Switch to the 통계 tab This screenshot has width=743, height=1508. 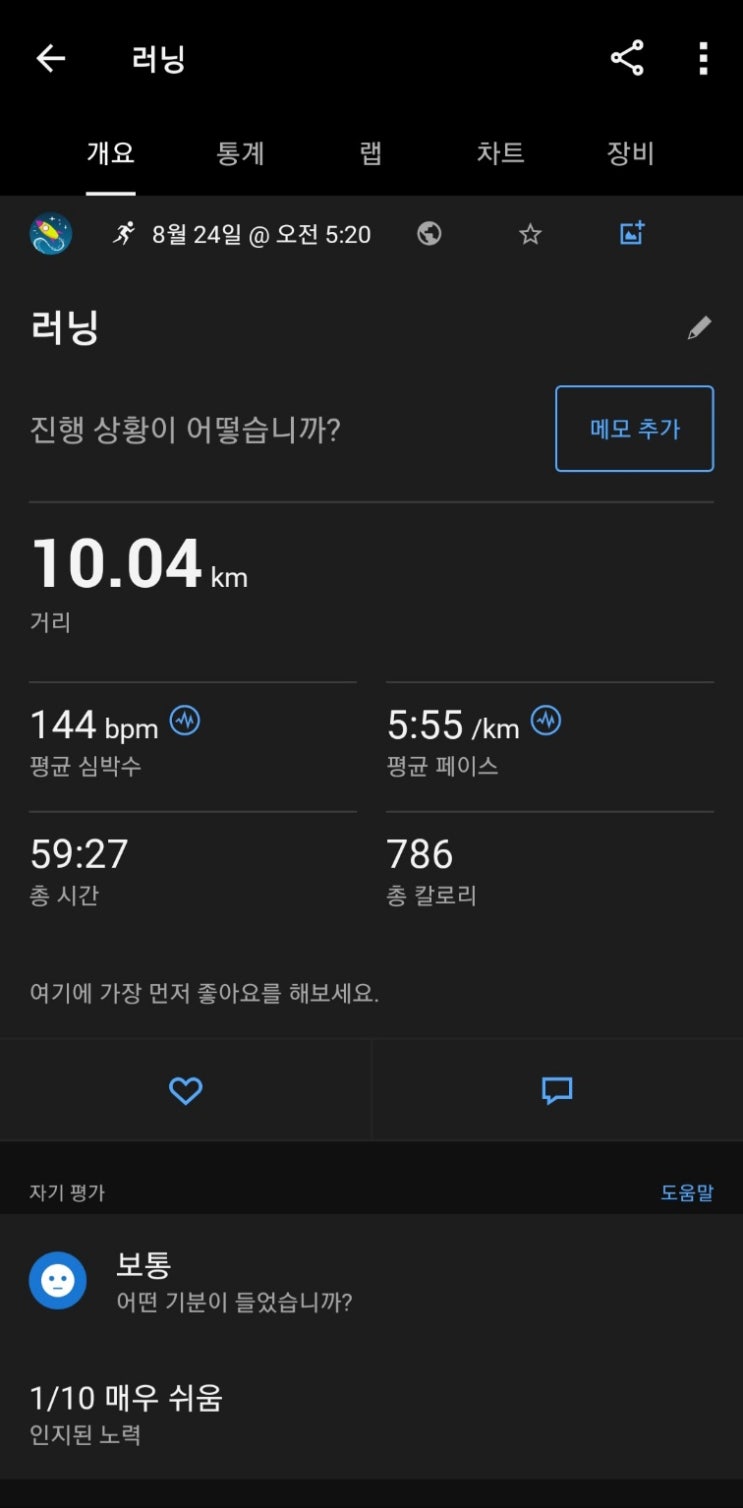point(240,153)
